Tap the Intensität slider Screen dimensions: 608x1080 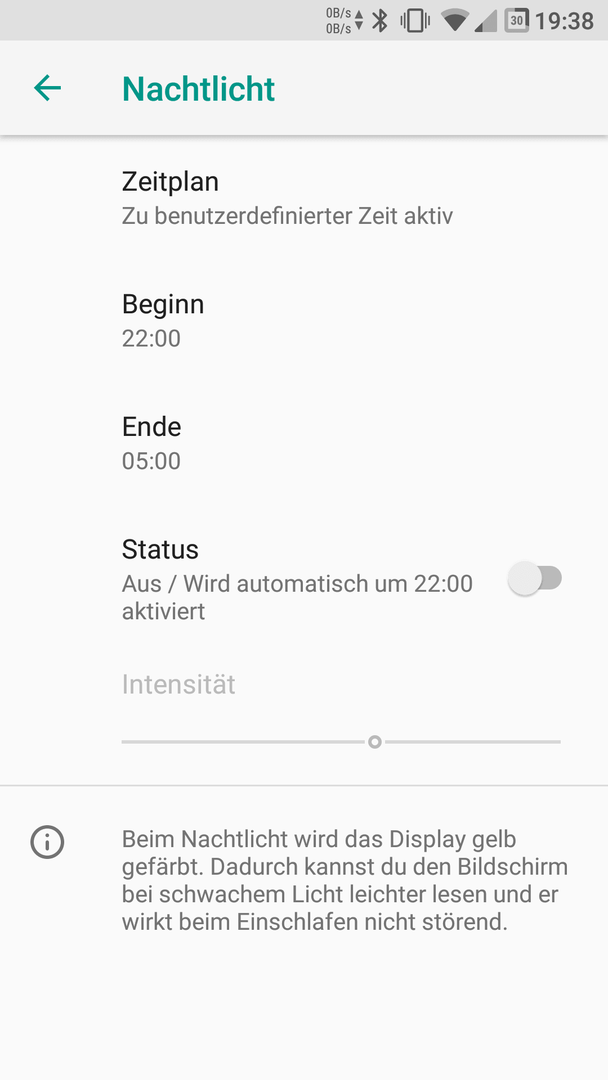(341, 742)
